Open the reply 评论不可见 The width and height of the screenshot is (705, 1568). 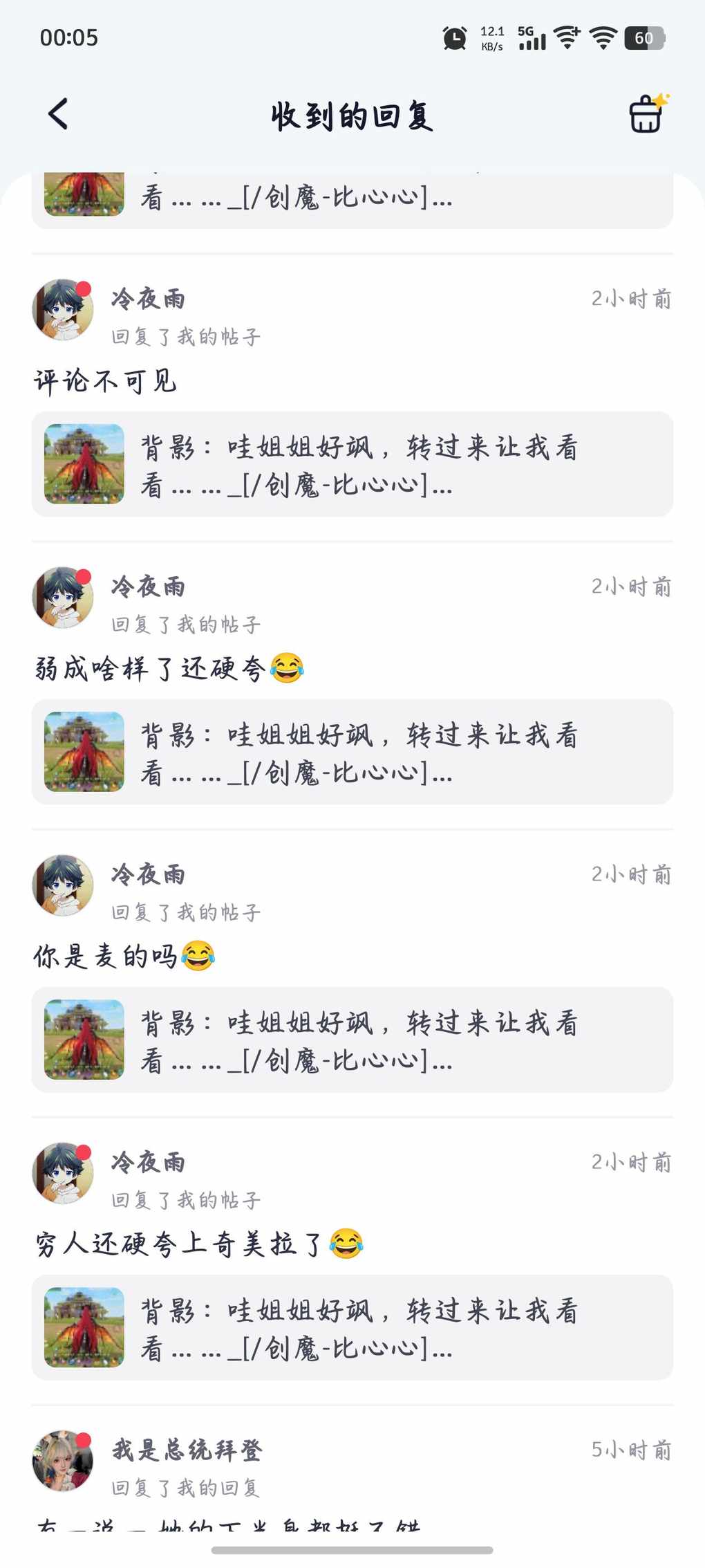click(106, 381)
